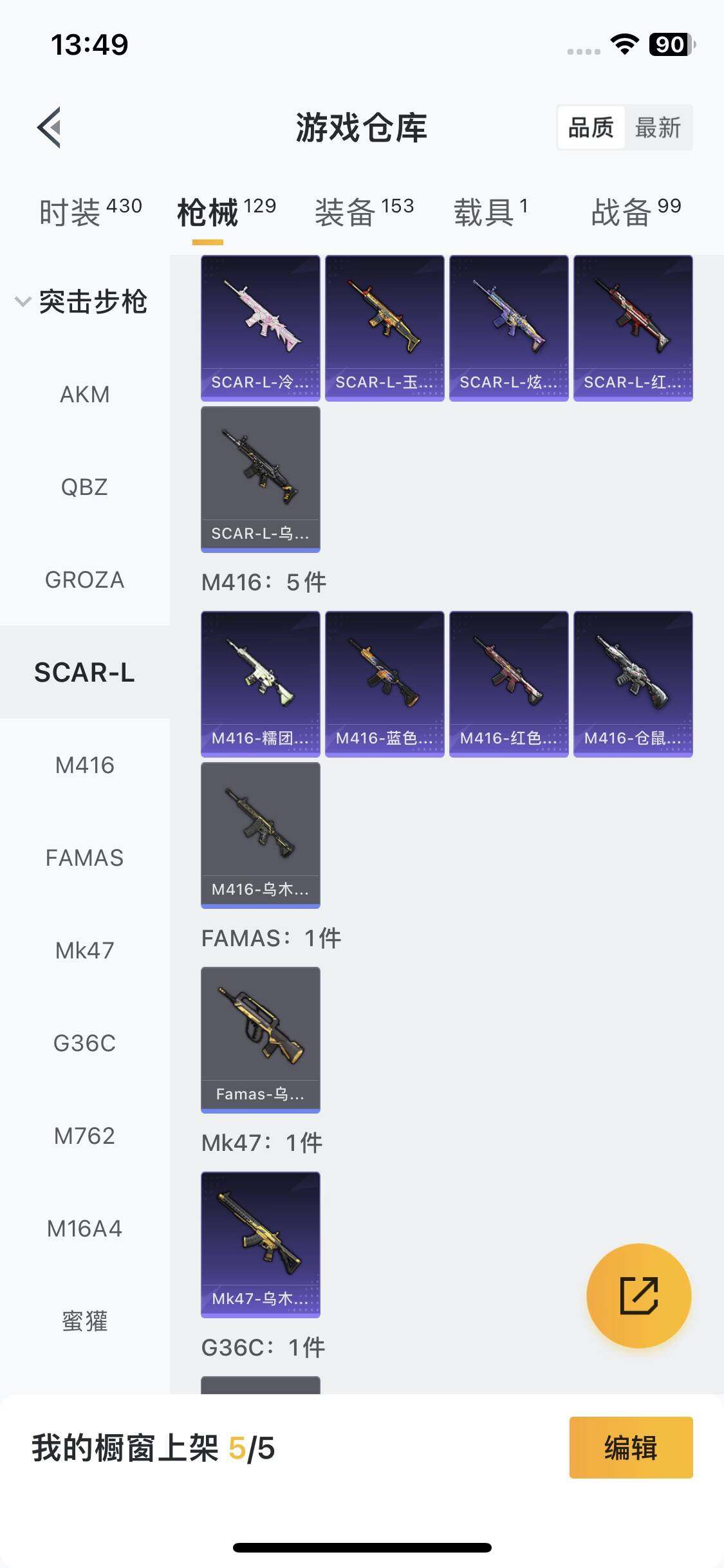Viewport: 724px width, 1568px height.
Task: Collapse the 突击步枪 category
Action: tap(23, 301)
